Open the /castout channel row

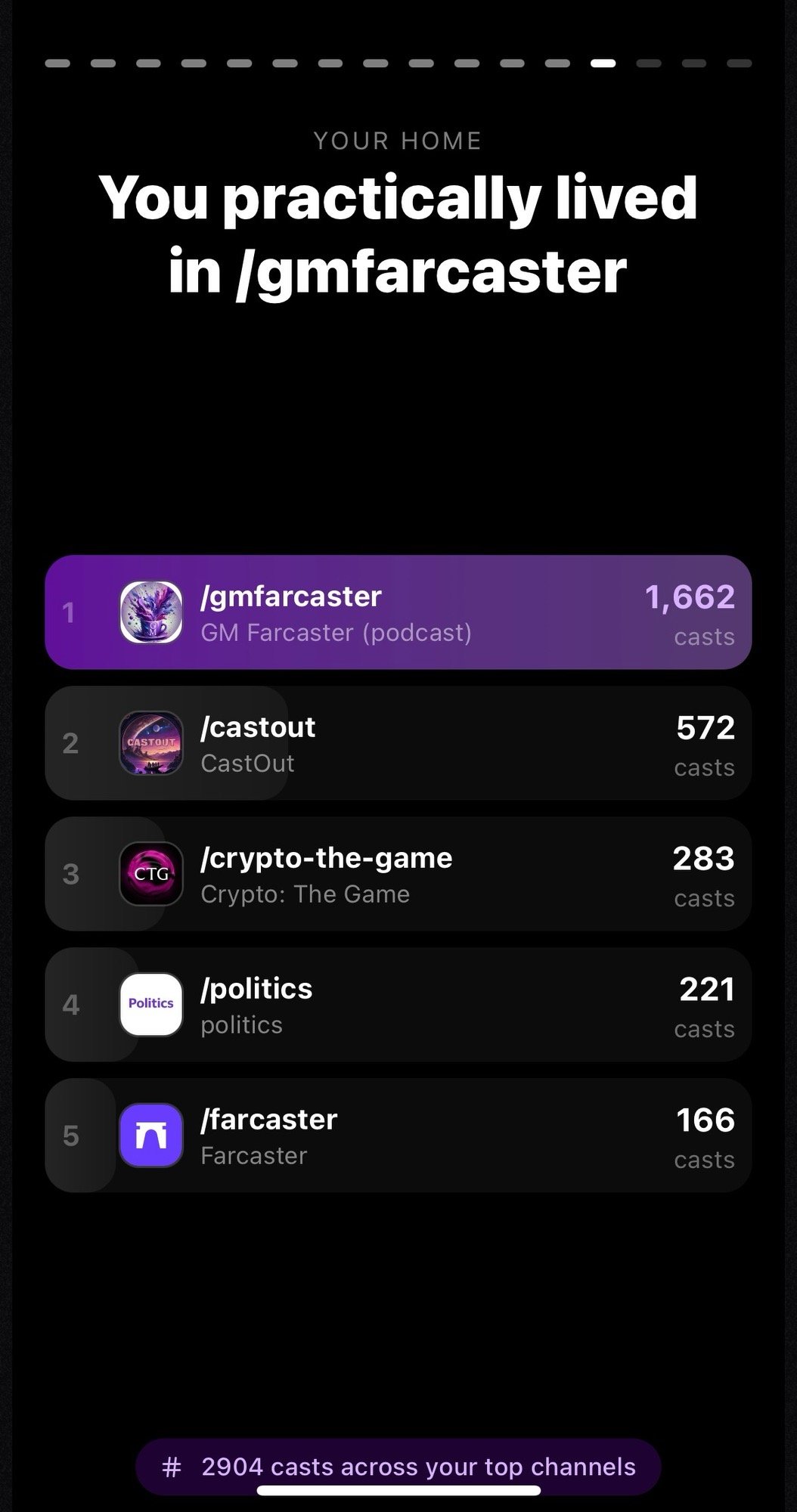coord(398,743)
